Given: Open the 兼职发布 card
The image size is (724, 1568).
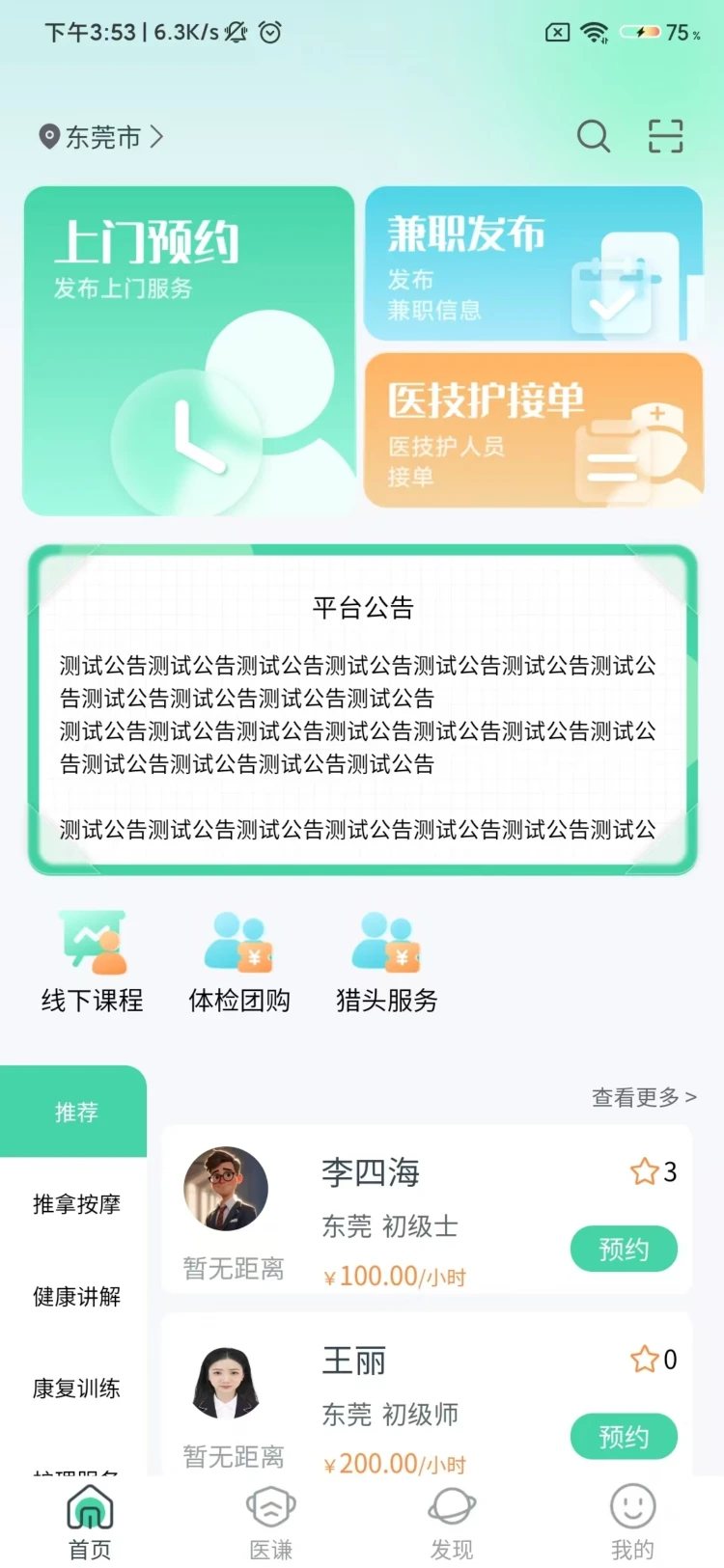Looking at the screenshot, I should tap(533, 263).
